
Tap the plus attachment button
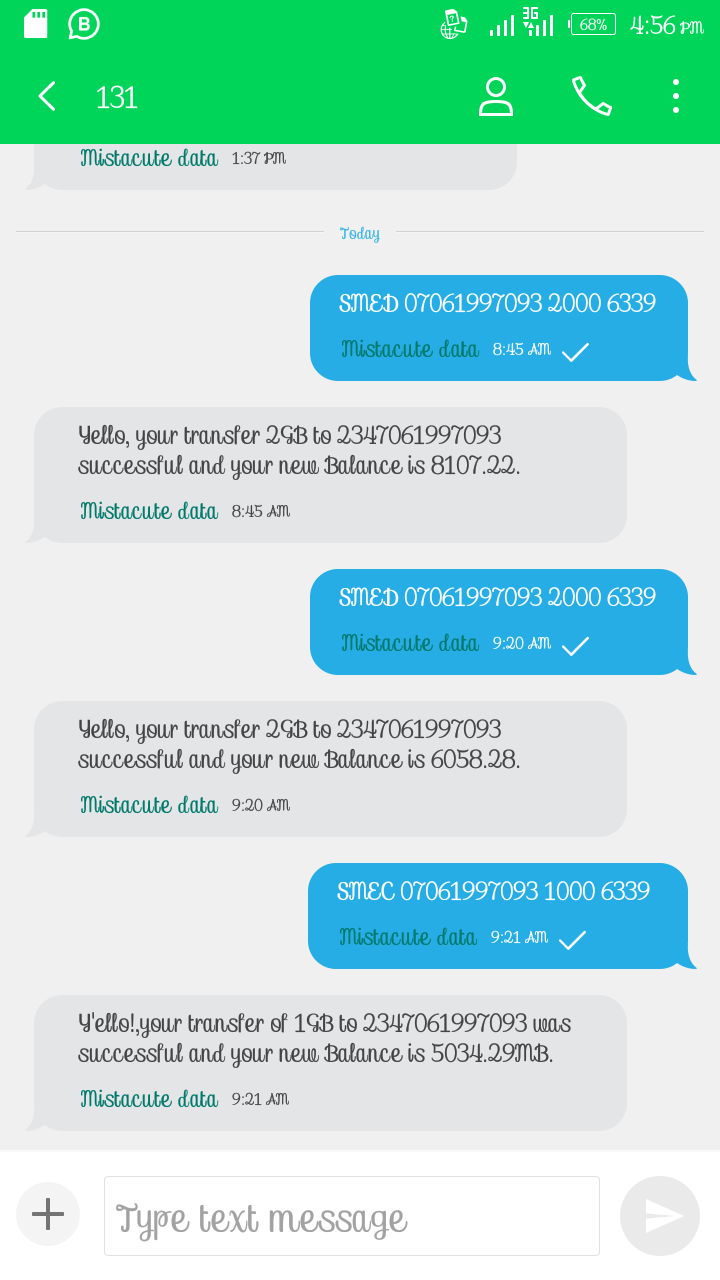48,1214
